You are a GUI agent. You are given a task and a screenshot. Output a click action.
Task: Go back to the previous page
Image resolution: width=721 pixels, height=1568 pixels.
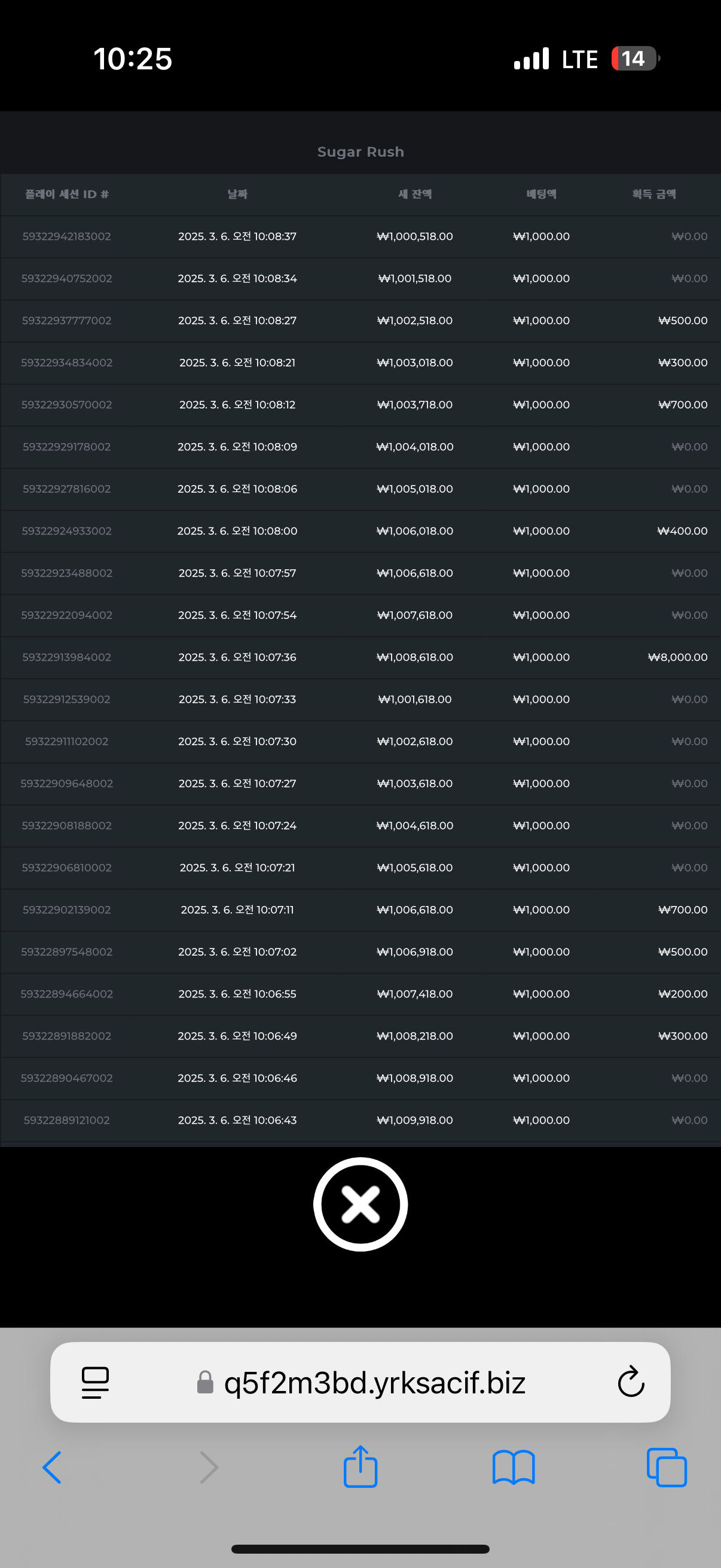click(x=53, y=1468)
